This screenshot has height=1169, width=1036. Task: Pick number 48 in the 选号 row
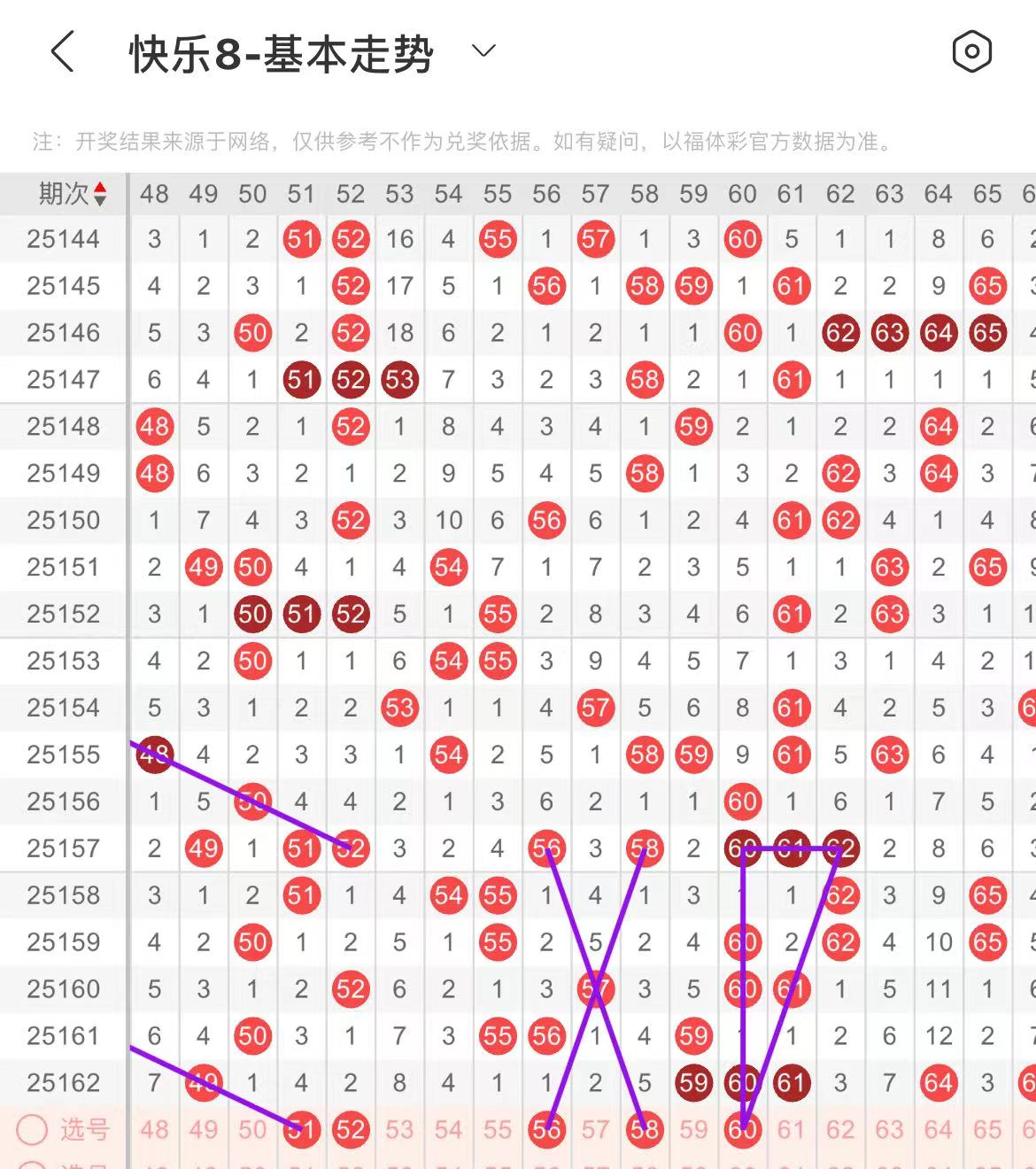[x=154, y=1130]
